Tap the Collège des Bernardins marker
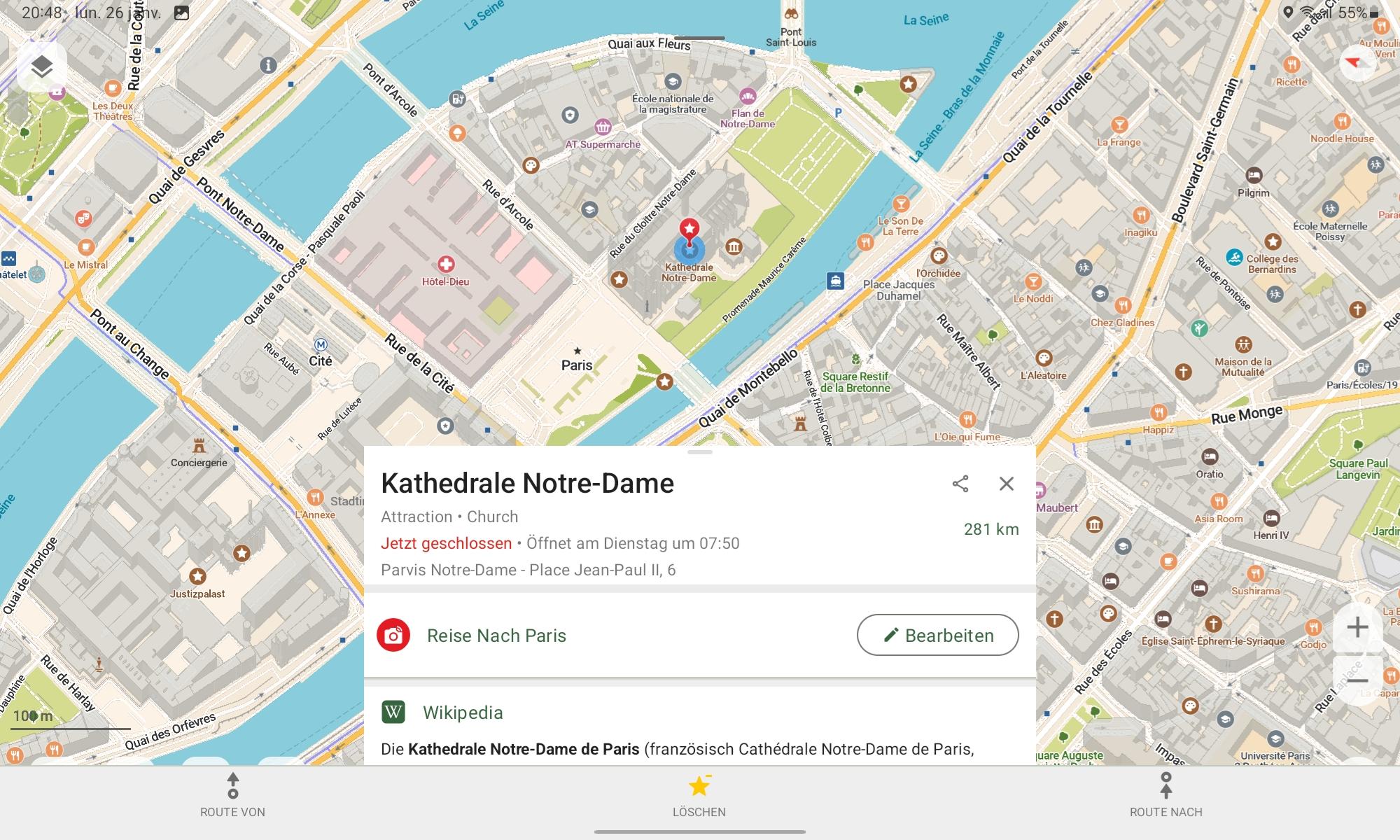 (1273, 242)
